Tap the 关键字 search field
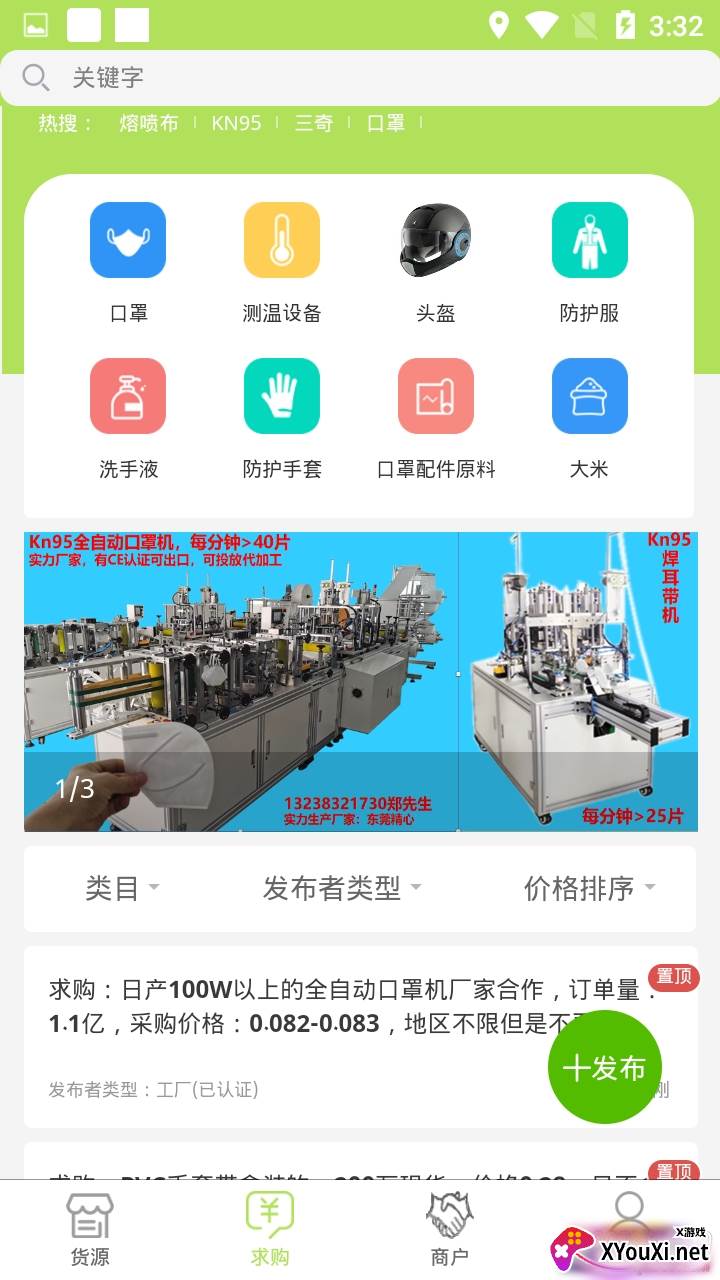720x1280 pixels. 360,77
